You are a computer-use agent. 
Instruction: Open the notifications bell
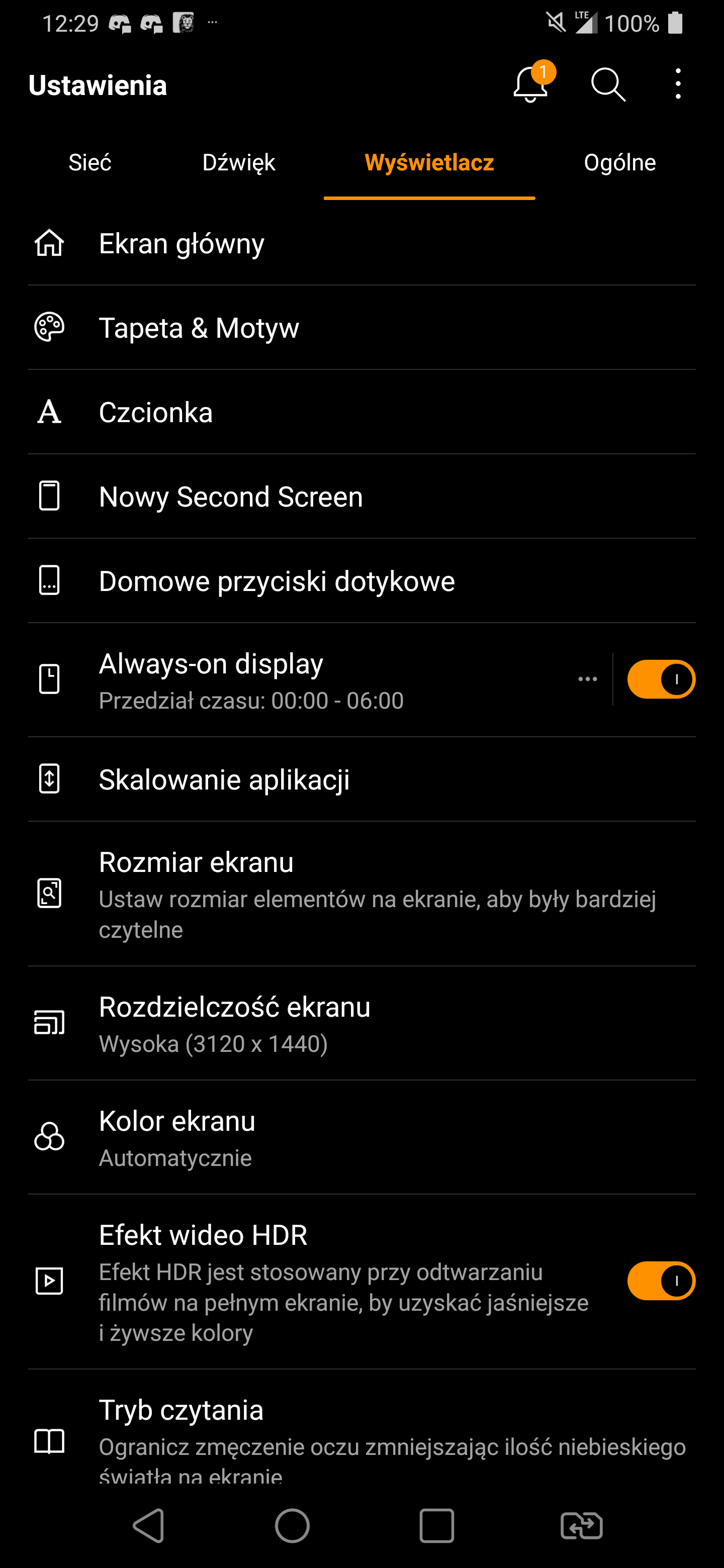point(531,83)
